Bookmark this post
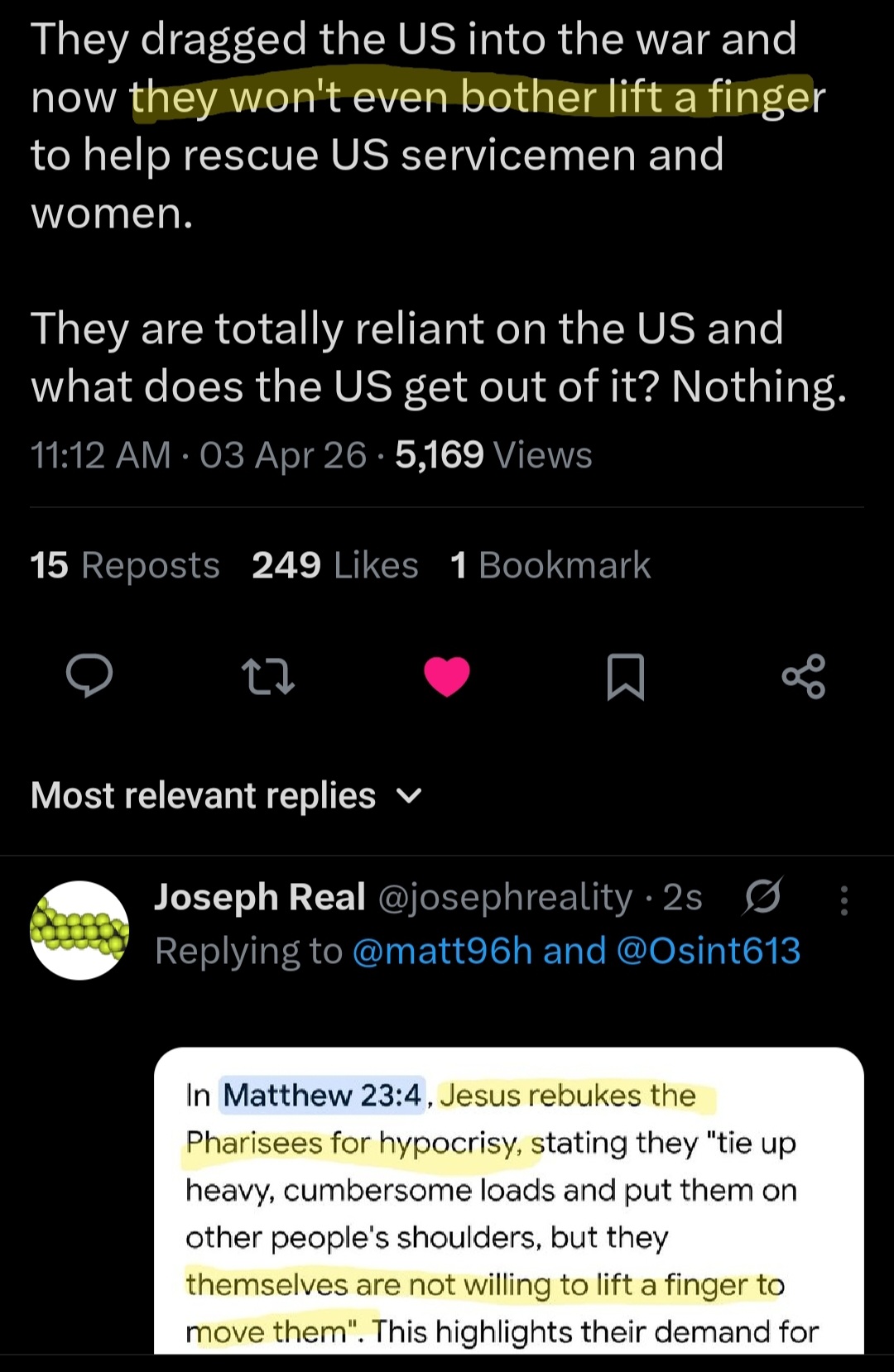Screen dimensions: 894x1372 coord(626,676)
